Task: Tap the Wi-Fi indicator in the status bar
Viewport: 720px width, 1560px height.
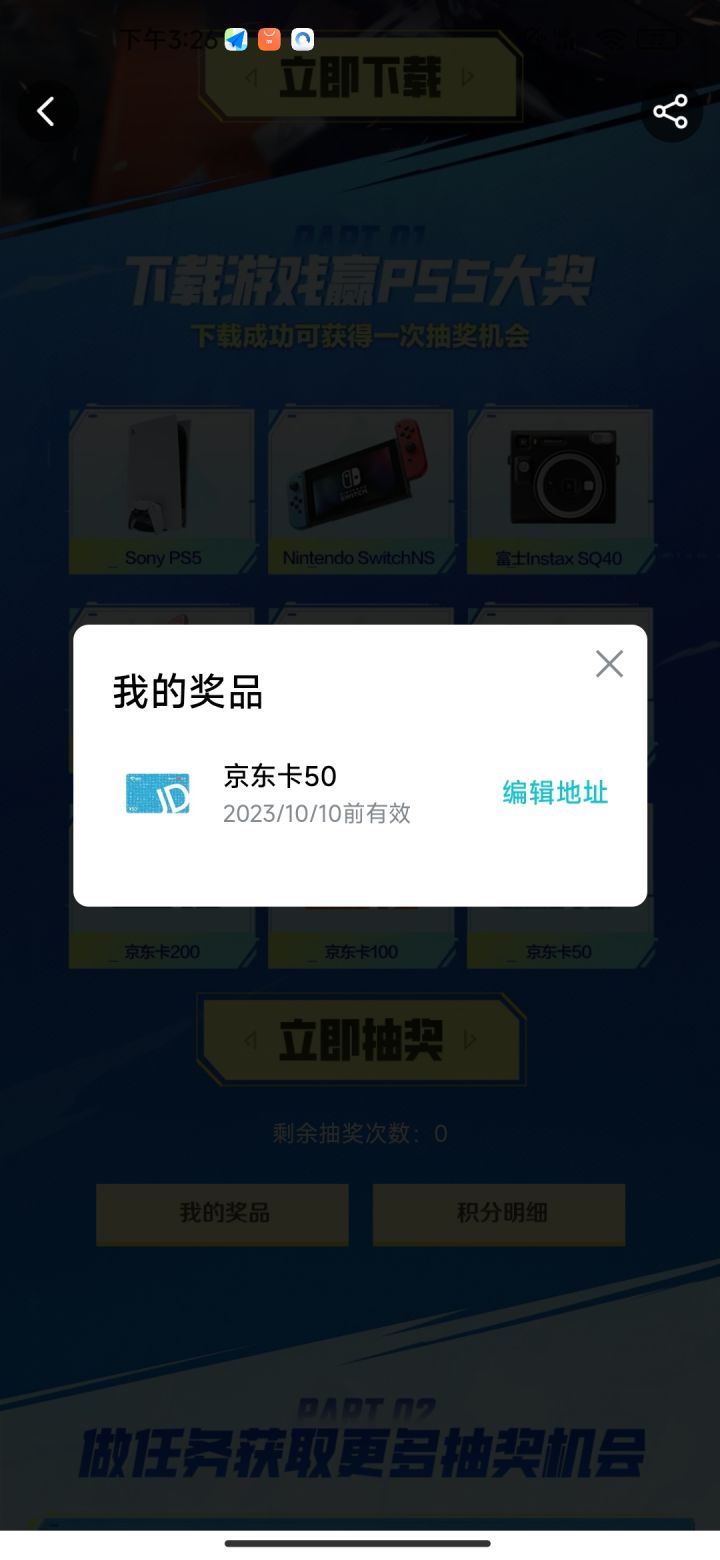Action: tap(613, 39)
